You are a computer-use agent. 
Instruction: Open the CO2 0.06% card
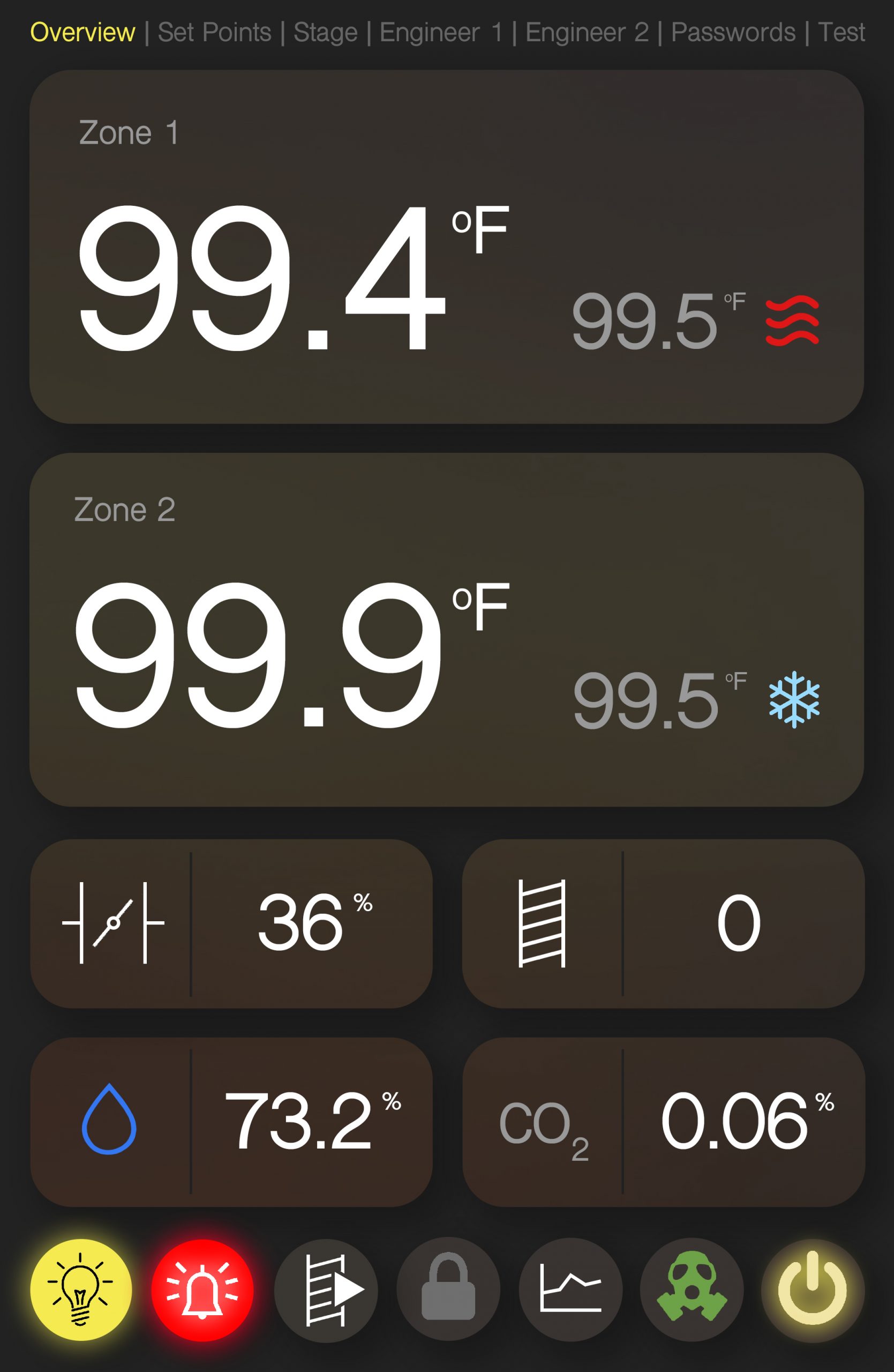click(663, 1122)
